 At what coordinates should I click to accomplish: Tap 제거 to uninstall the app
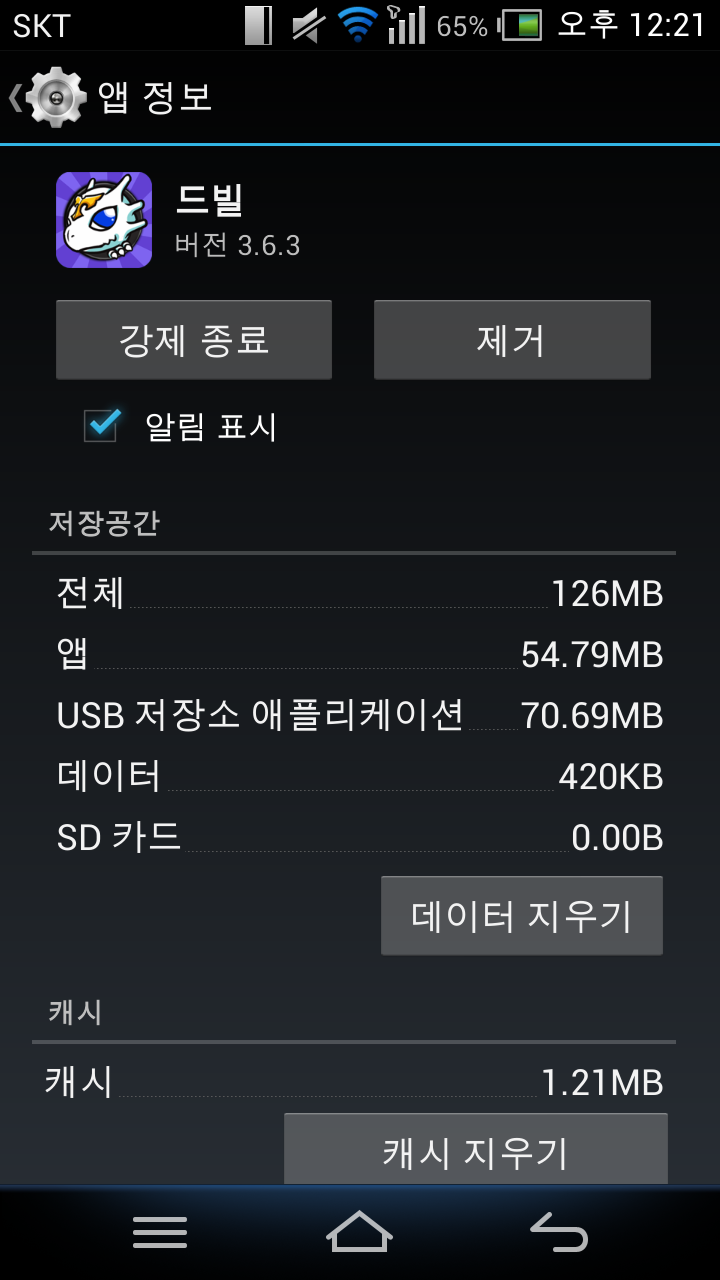pyautogui.click(x=512, y=340)
